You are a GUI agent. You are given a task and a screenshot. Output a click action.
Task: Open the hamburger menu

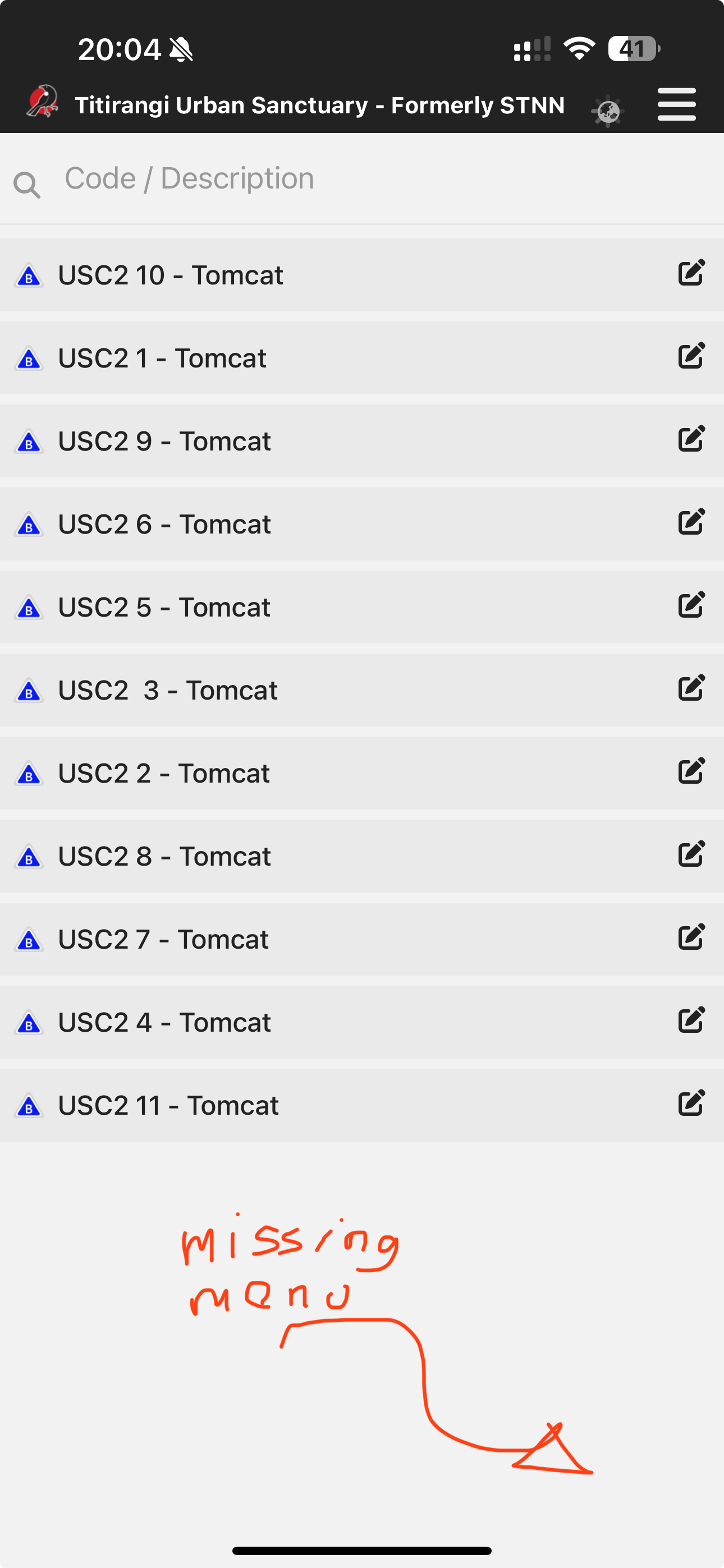coord(676,104)
